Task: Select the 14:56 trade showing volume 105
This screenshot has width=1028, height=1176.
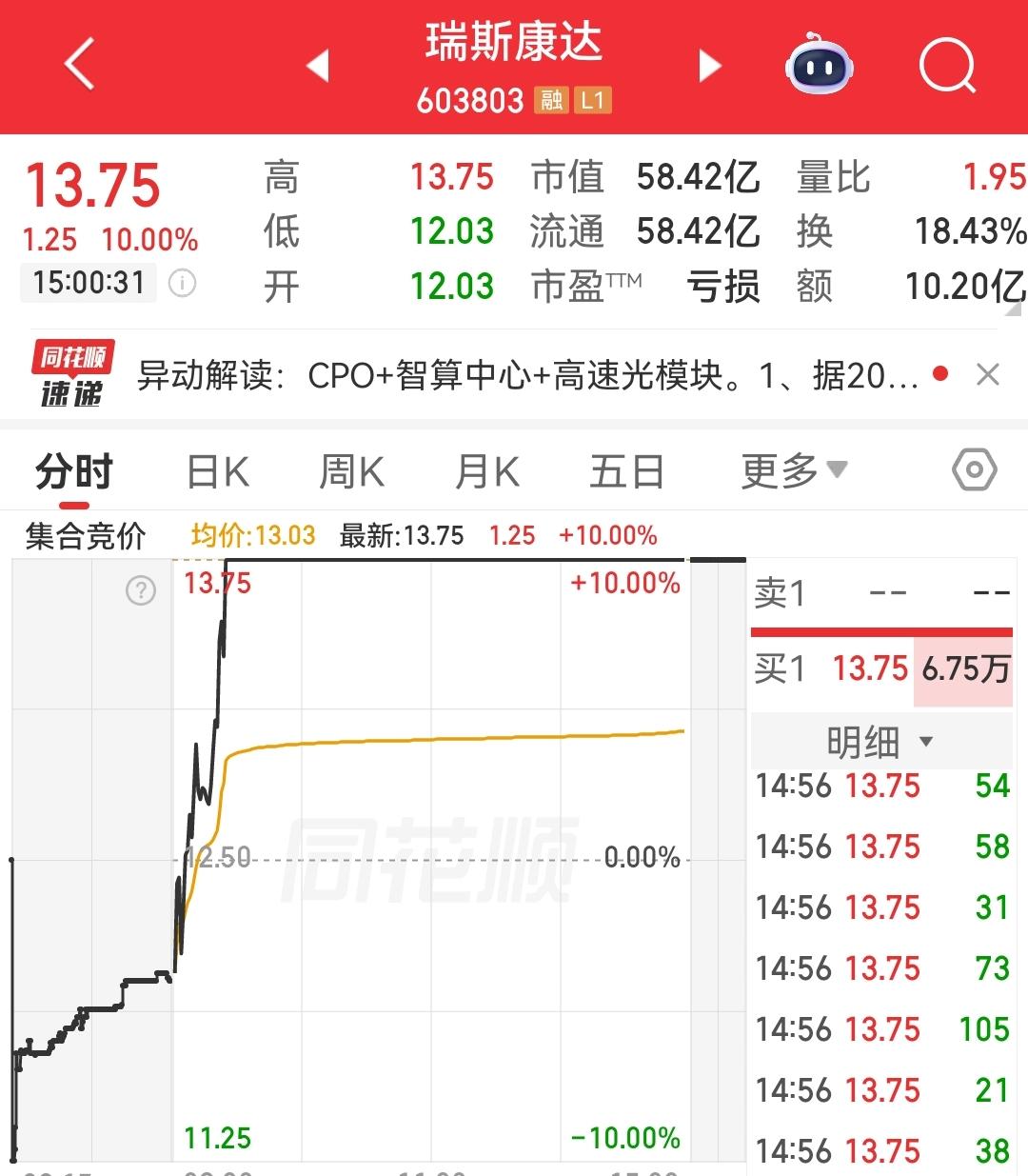Action: tap(880, 1029)
